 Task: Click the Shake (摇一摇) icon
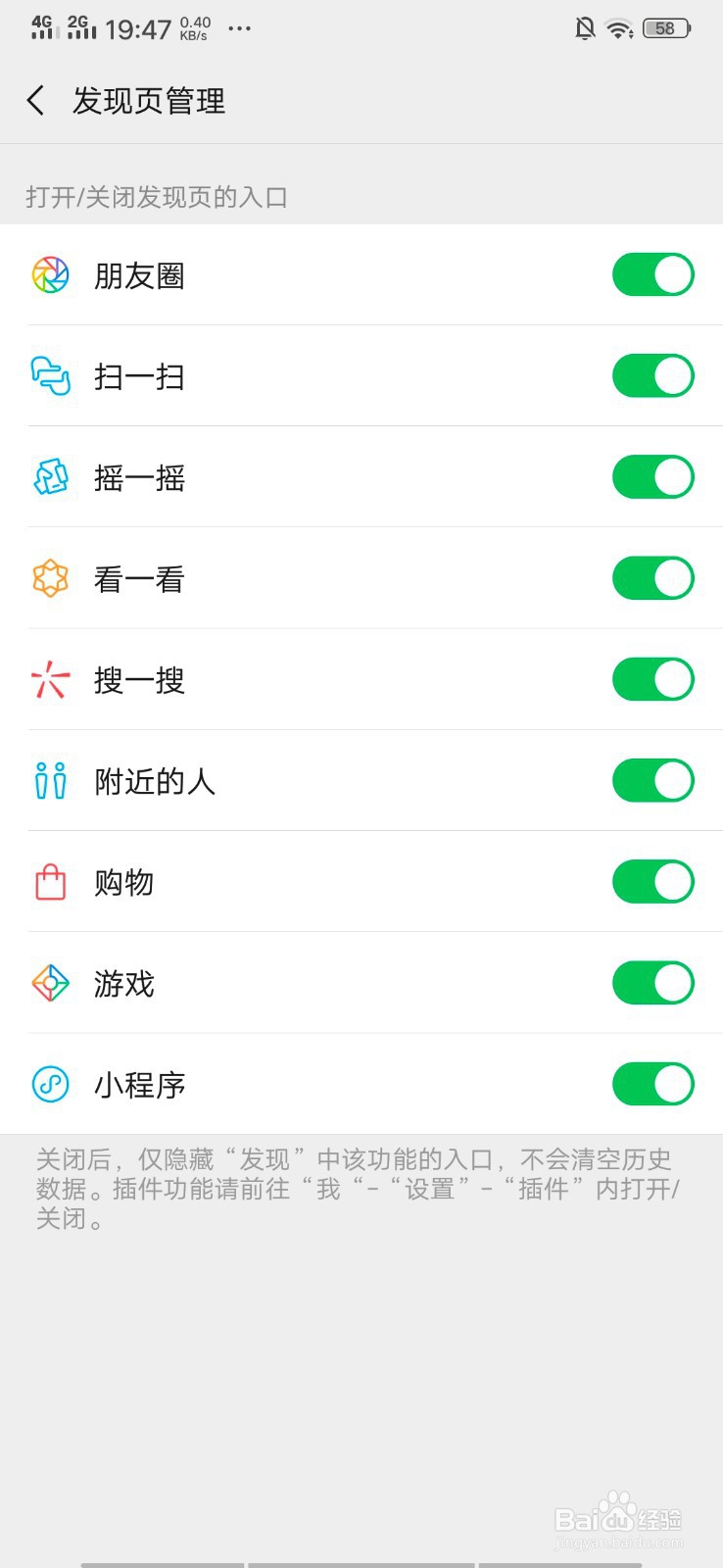coord(50,478)
